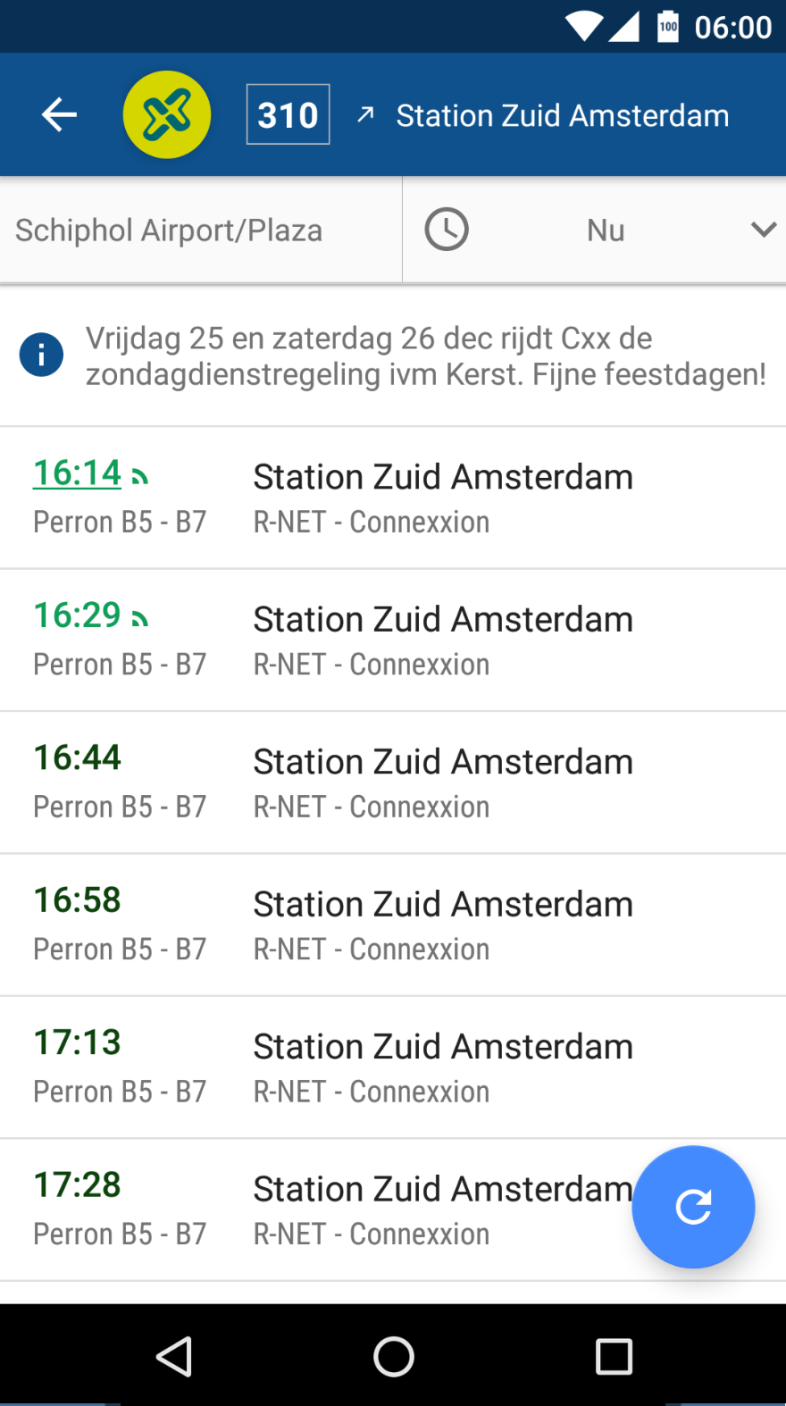
Task: Open the 16:44 departure to Station Zuid
Action: [393, 783]
